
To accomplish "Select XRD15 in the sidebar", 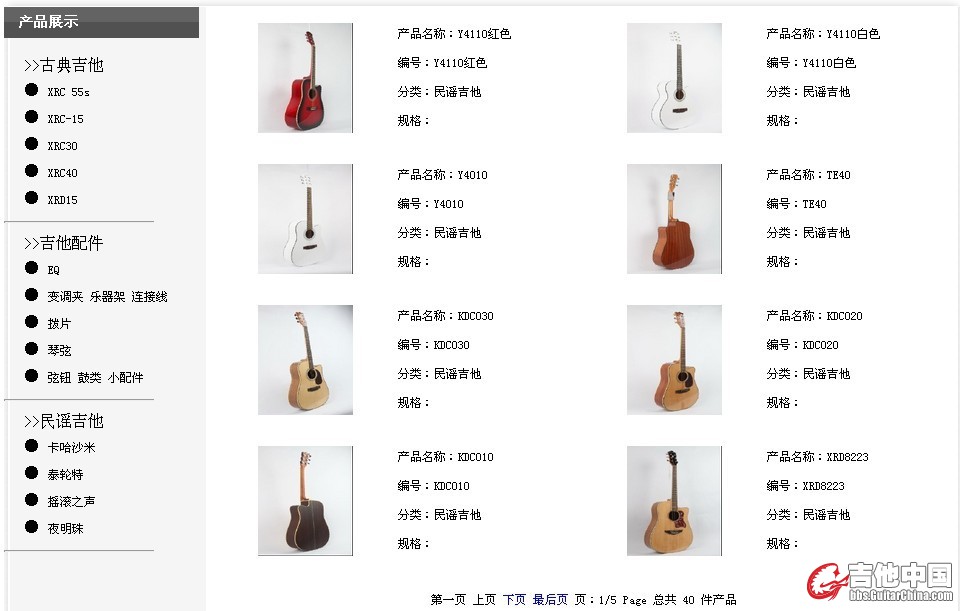I will click(62, 200).
